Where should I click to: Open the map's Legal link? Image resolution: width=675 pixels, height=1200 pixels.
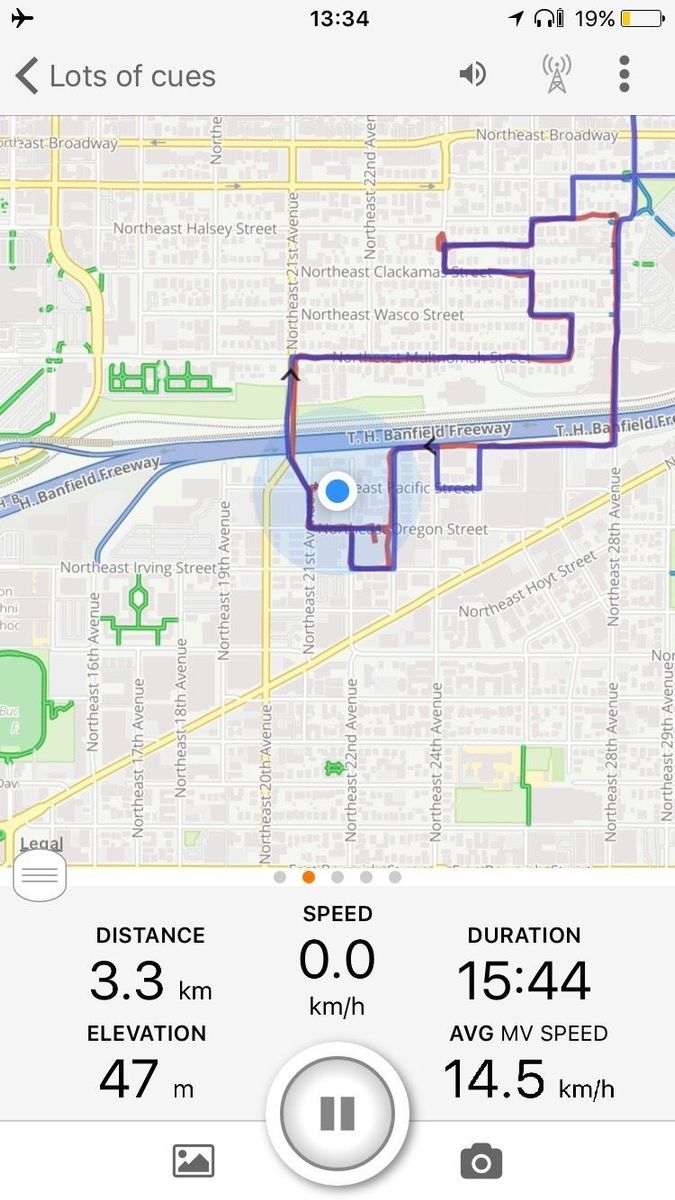pos(41,844)
